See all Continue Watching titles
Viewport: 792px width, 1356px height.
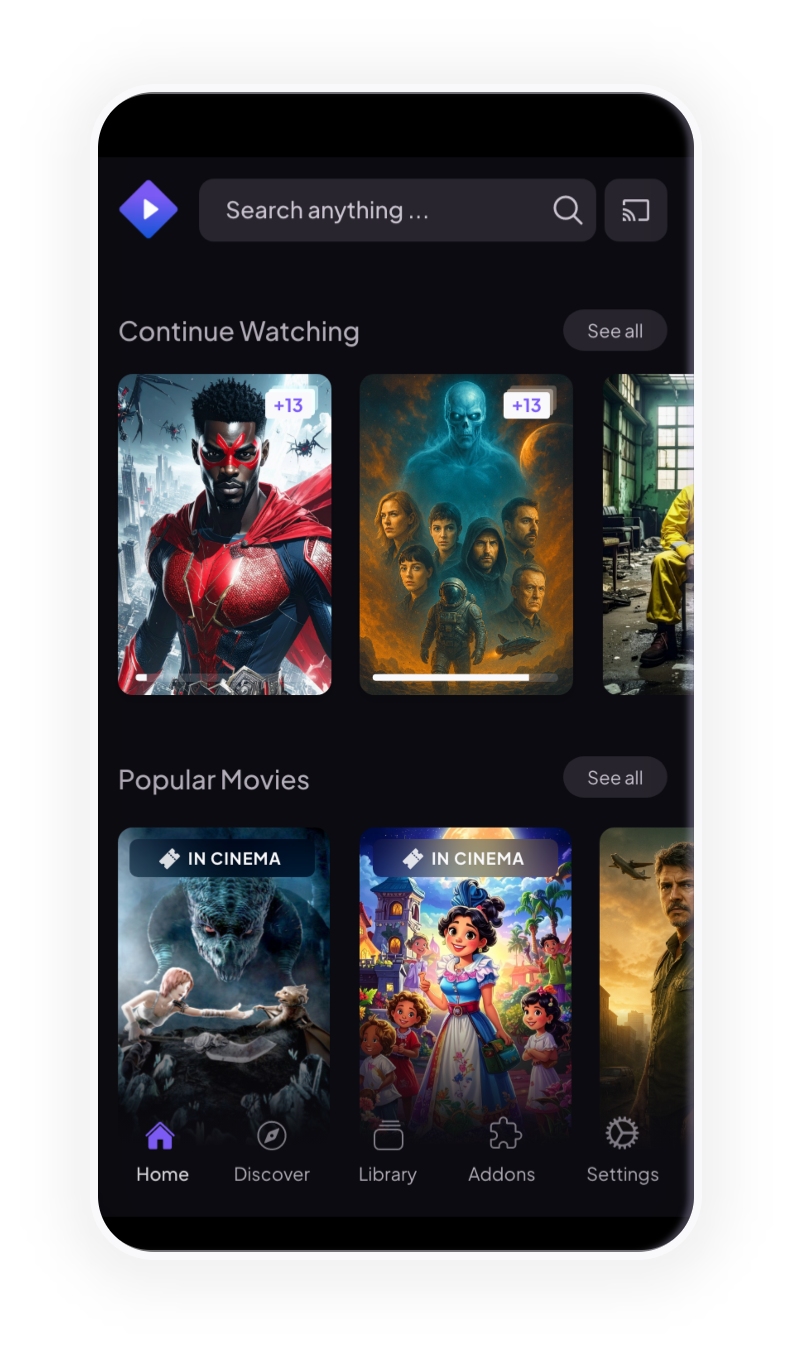point(614,331)
